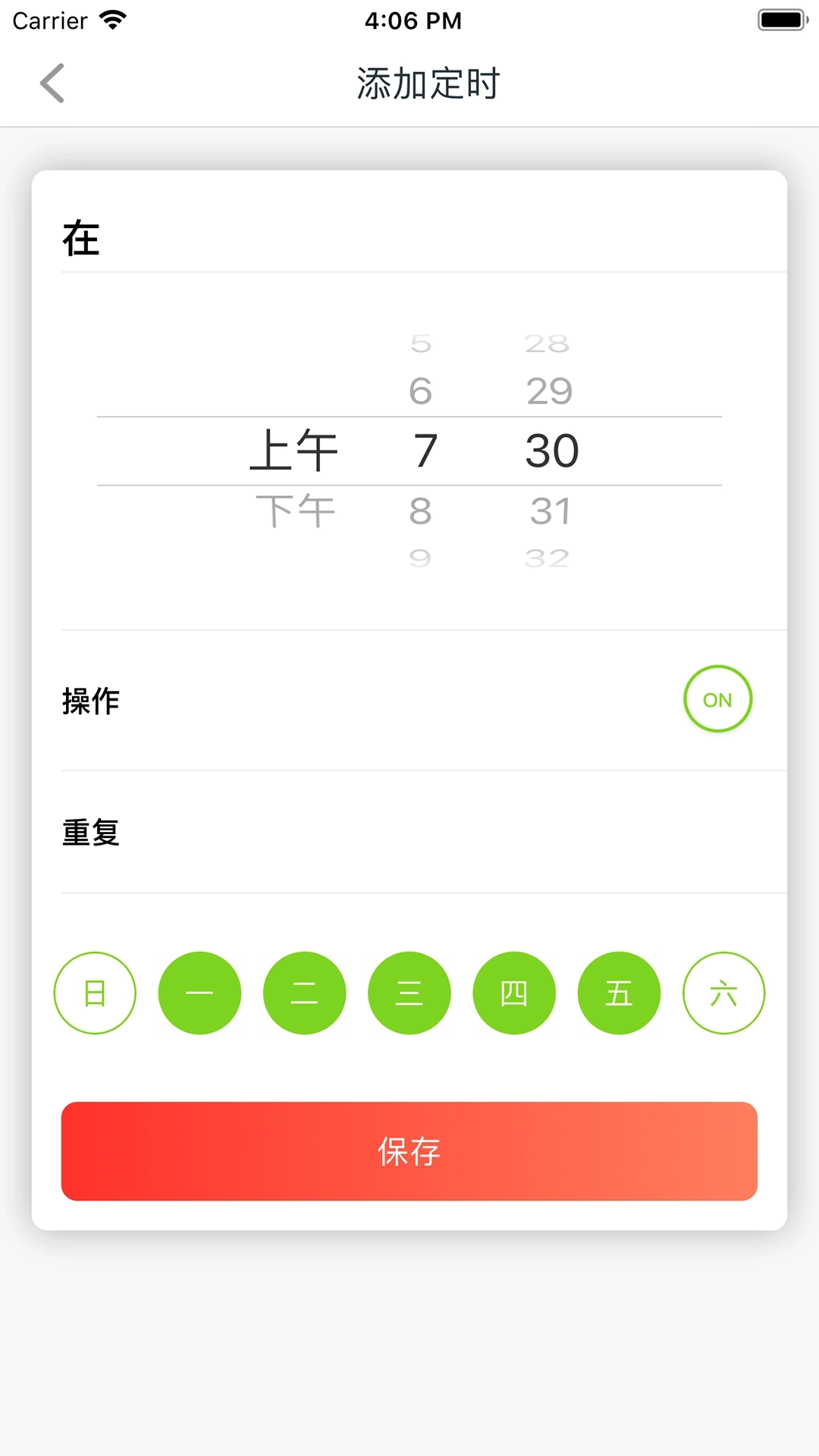Select hour 6 in the picker
Image resolution: width=819 pixels, height=1456 pixels.
420,391
